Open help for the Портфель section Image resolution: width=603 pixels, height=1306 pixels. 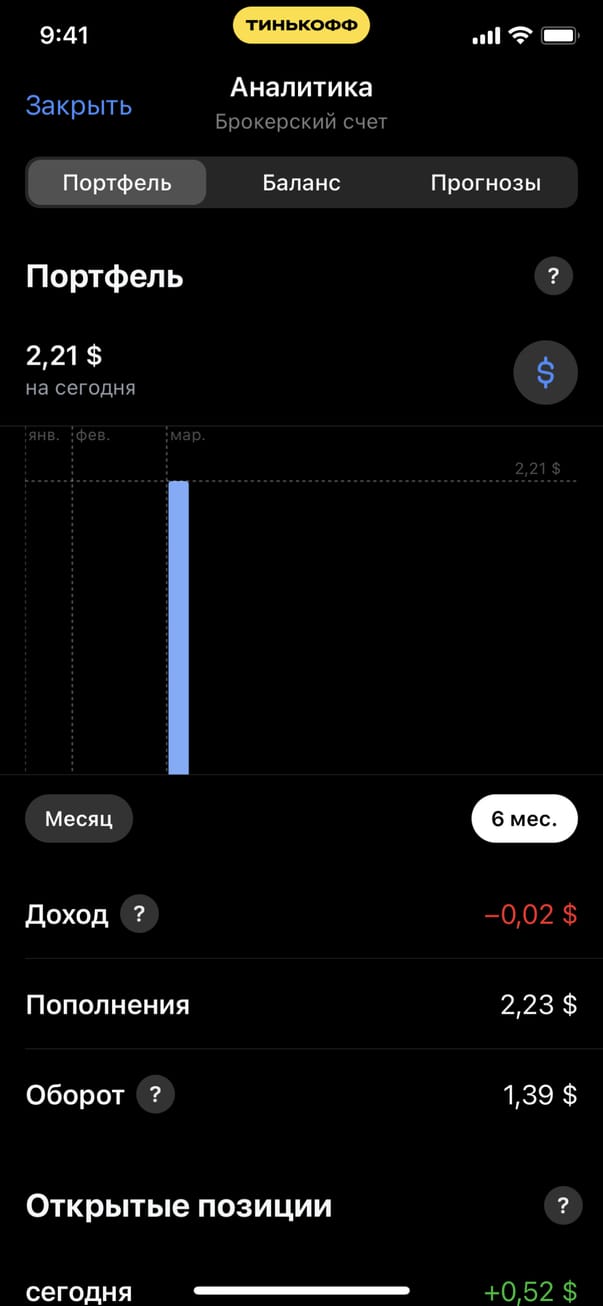point(553,276)
